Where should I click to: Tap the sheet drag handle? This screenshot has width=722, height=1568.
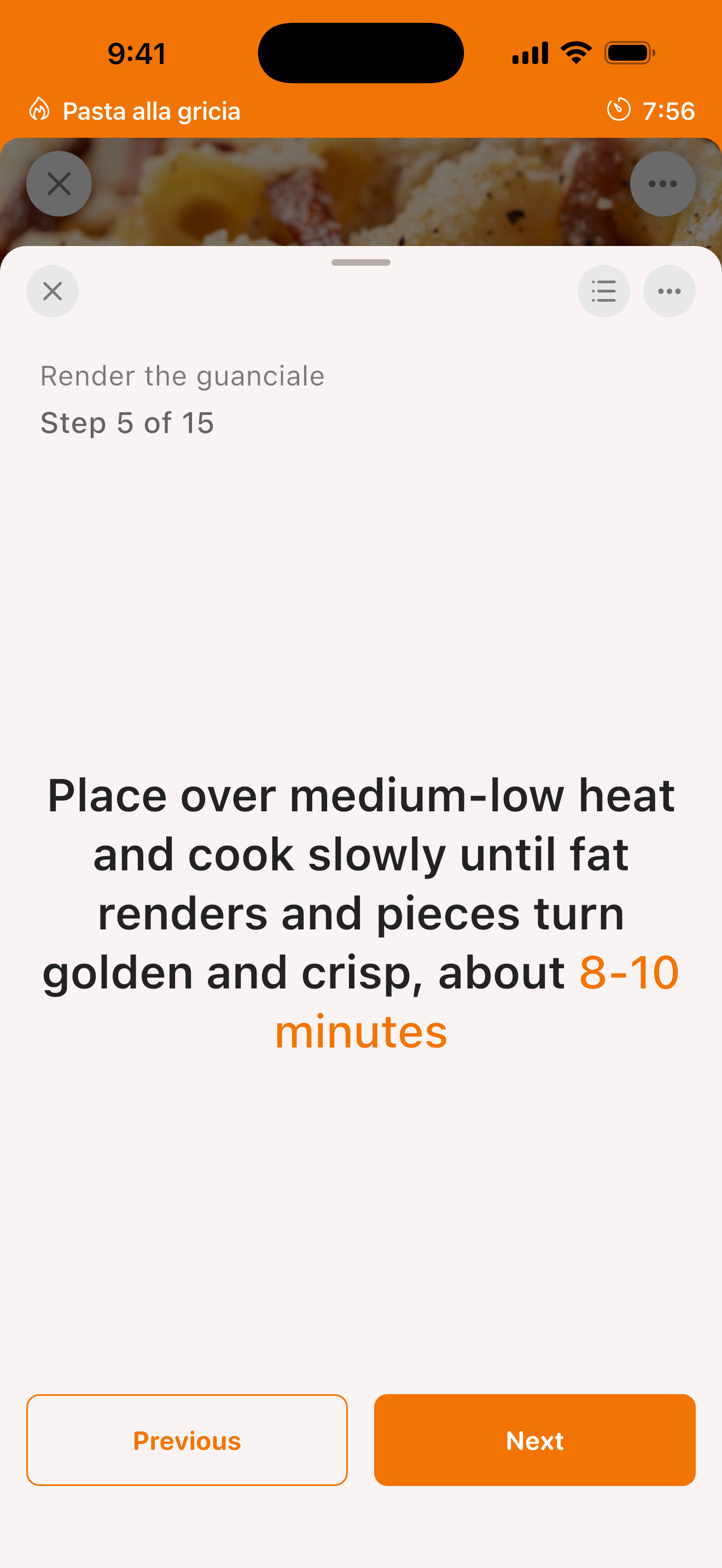[x=361, y=262]
